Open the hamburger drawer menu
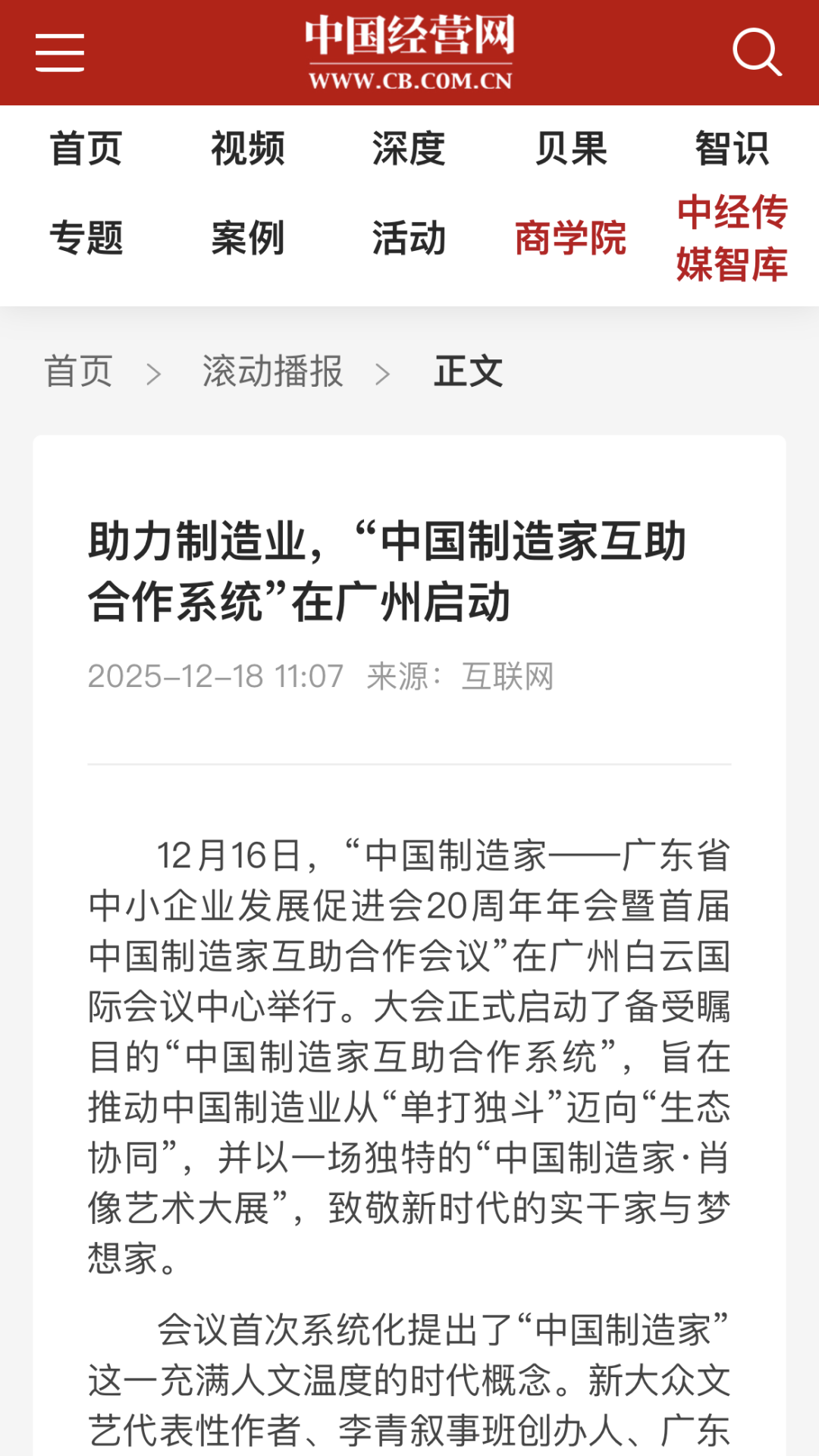The image size is (819, 1456). pos(60,52)
